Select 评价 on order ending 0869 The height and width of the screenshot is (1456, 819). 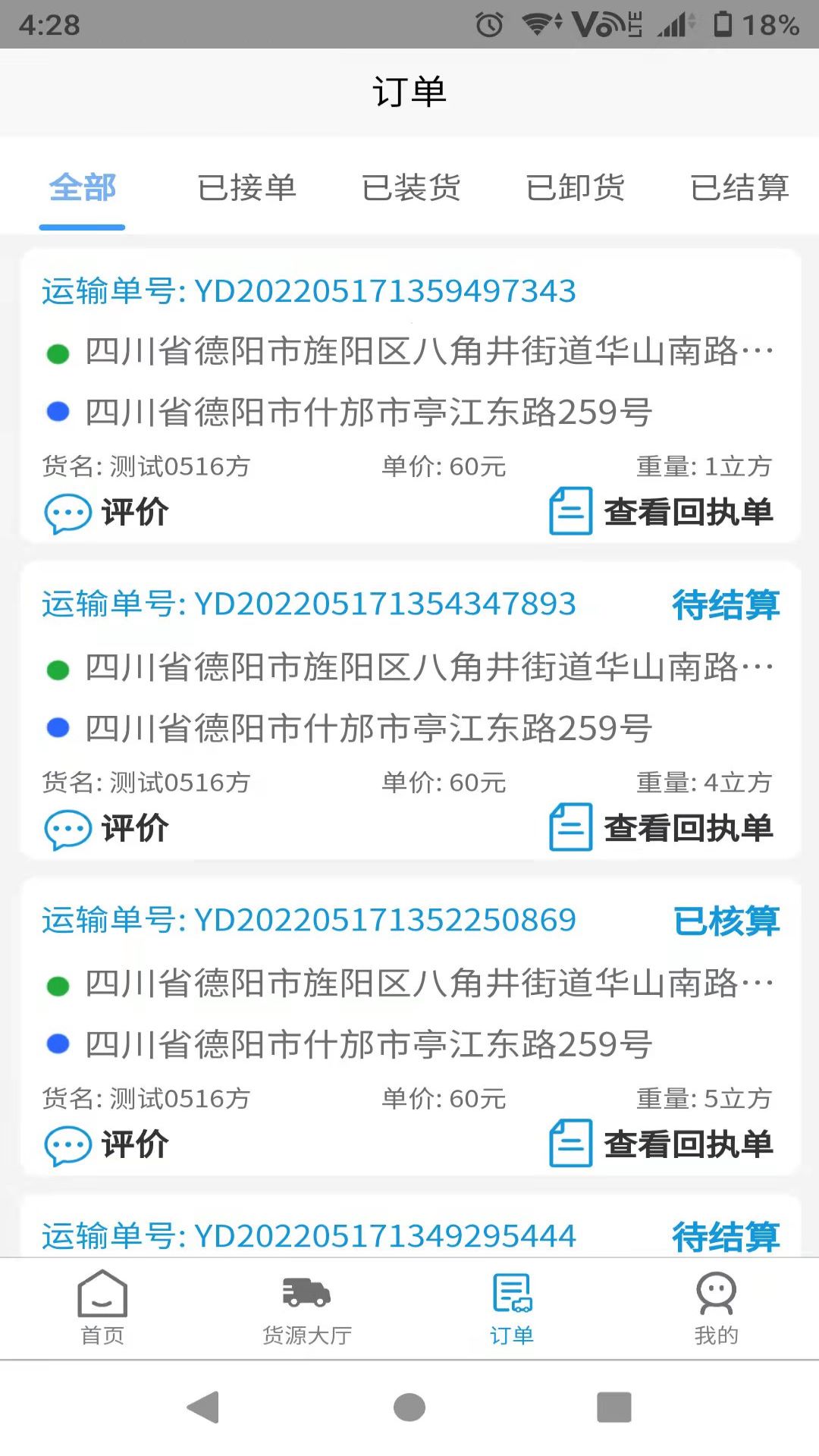pyautogui.click(x=107, y=1145)
